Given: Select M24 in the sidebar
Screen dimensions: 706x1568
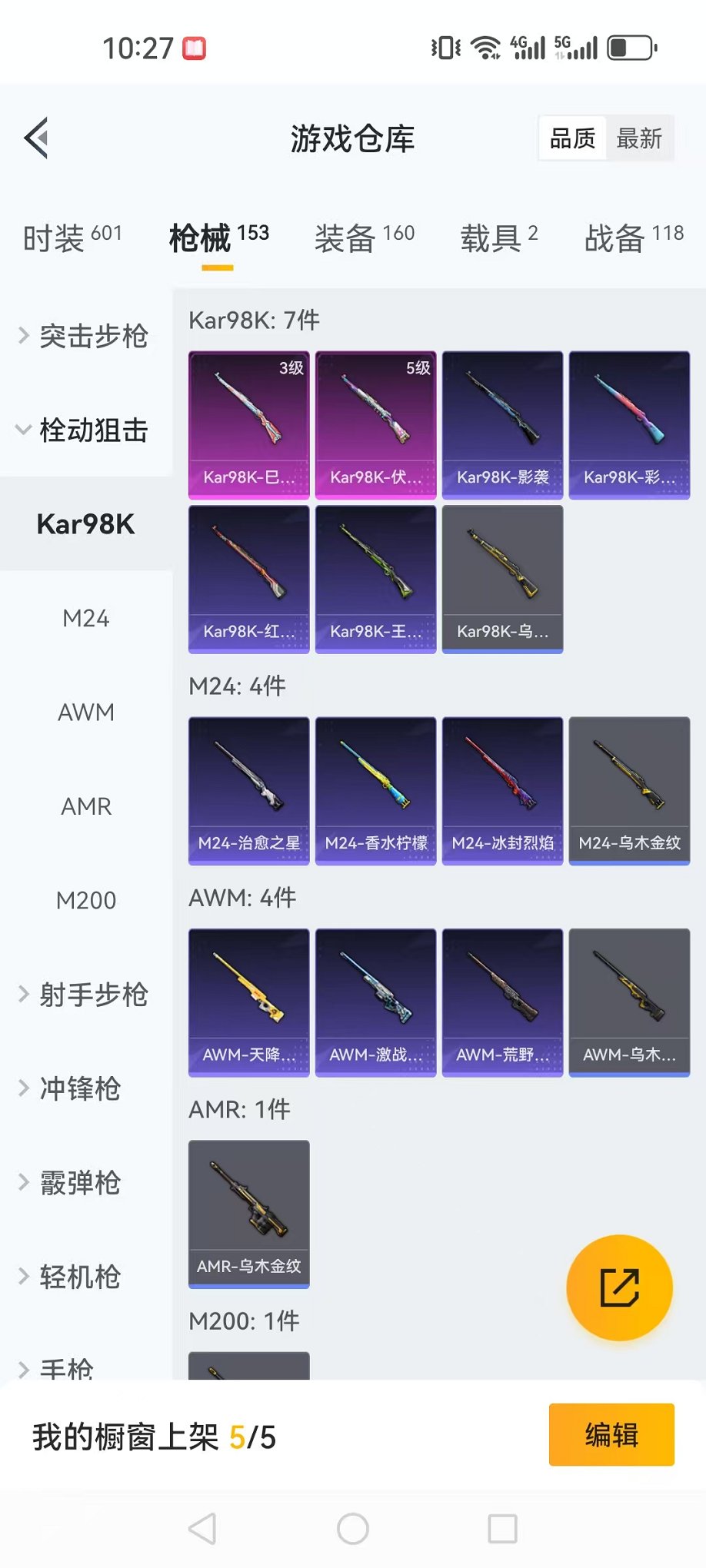Looking at the screenshot, I should point(86,618).
